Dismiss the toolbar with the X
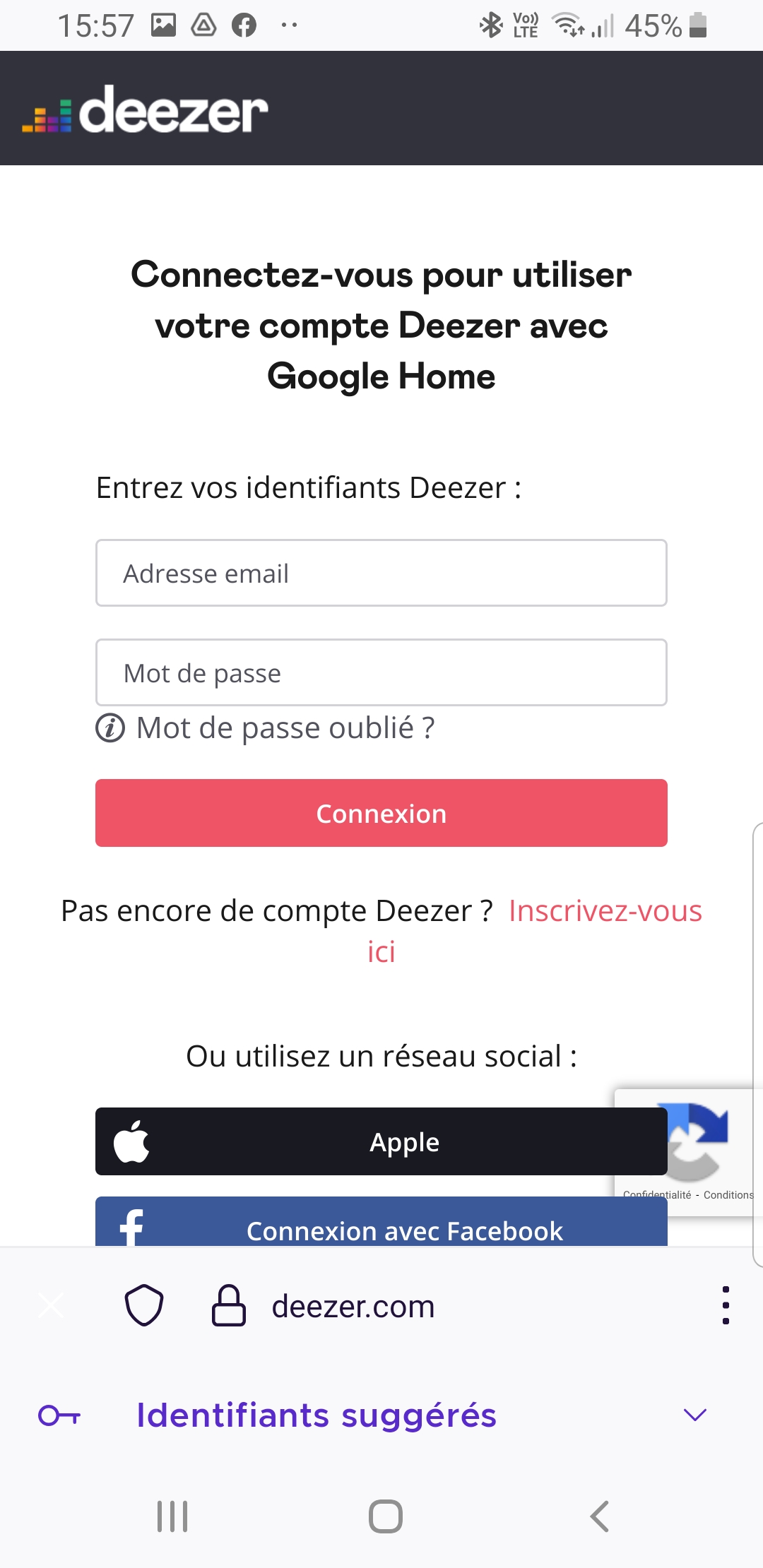Viewport: 763px width, 1568px height. pyautogui.click(x=51, y=1305)
